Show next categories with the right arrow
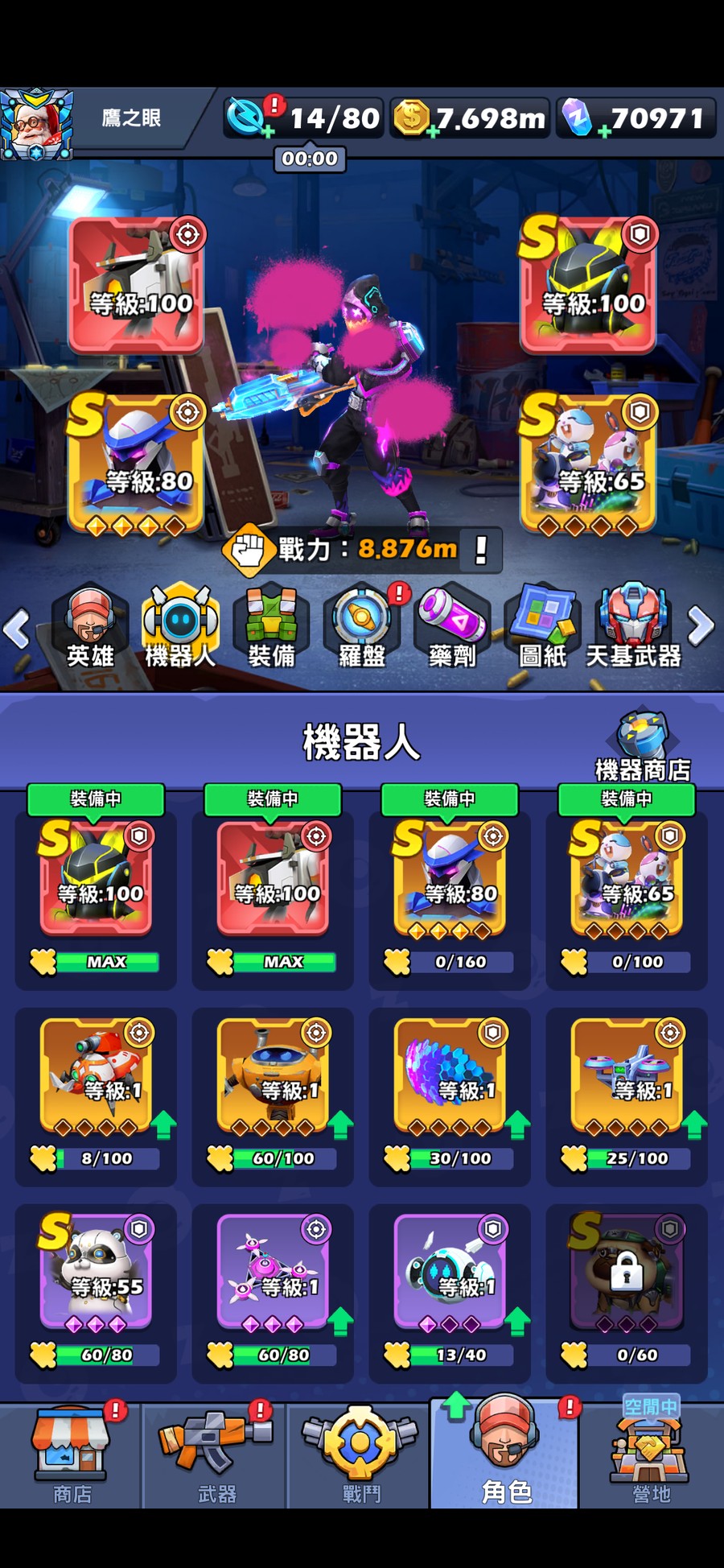Image resolution: width=724 pixels, height=1568 pixels. [701, 626]
